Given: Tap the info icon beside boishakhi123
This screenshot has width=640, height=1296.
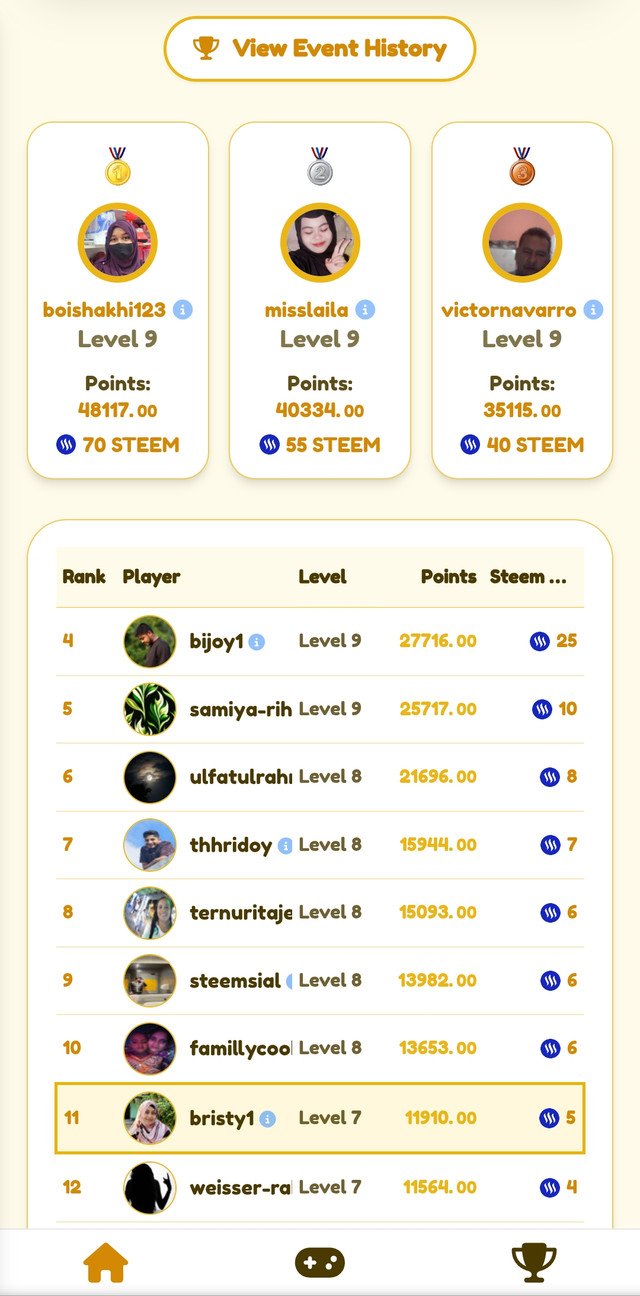Looking at the screenshot, I should 182,310.
